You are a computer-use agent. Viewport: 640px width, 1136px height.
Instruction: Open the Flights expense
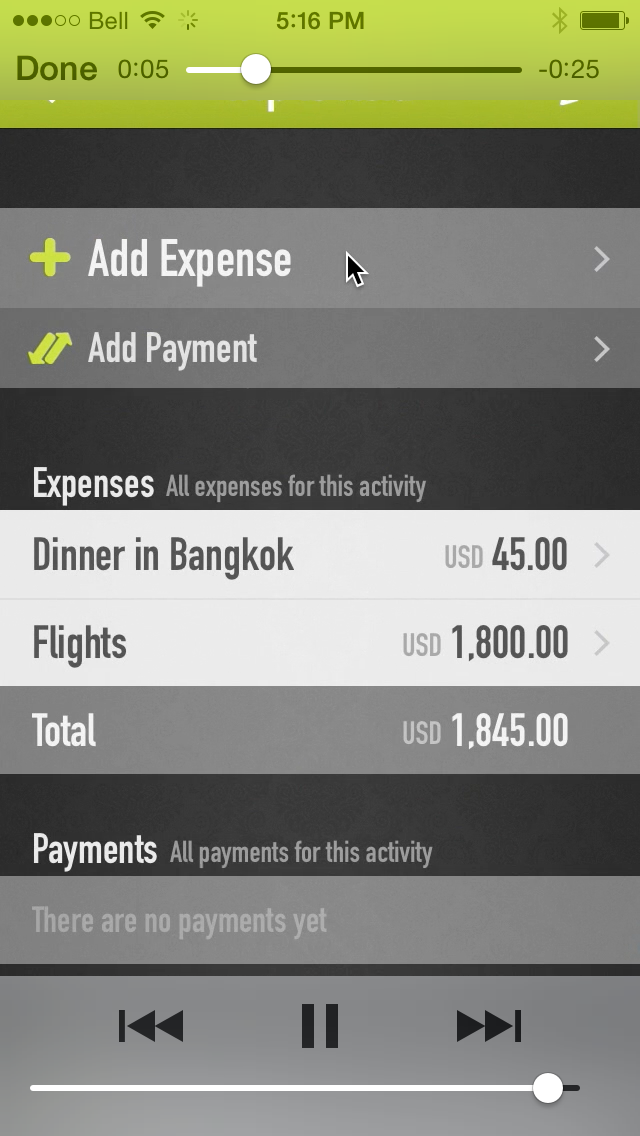pos(320,643)
